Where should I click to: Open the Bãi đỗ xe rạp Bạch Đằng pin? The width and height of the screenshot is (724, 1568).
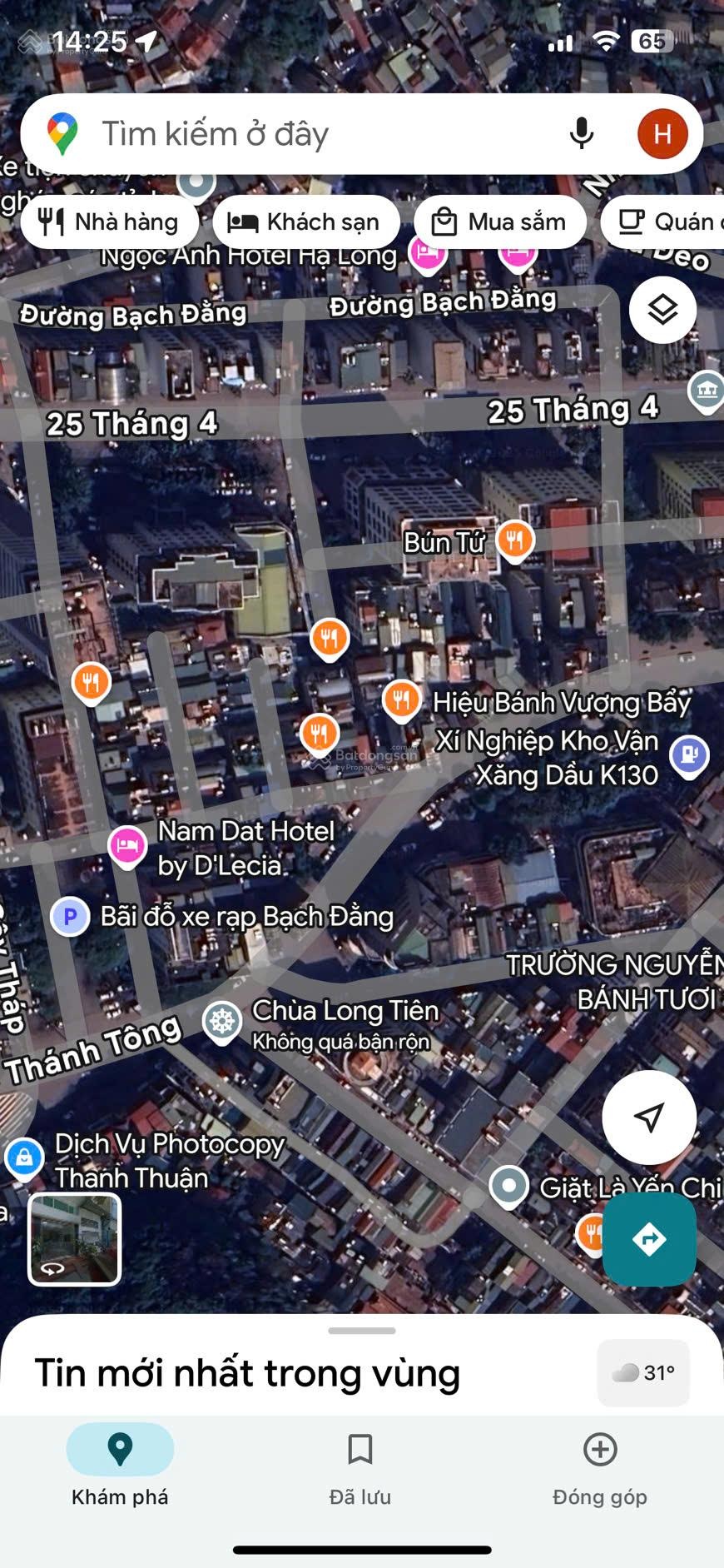(x=71, y=917)
